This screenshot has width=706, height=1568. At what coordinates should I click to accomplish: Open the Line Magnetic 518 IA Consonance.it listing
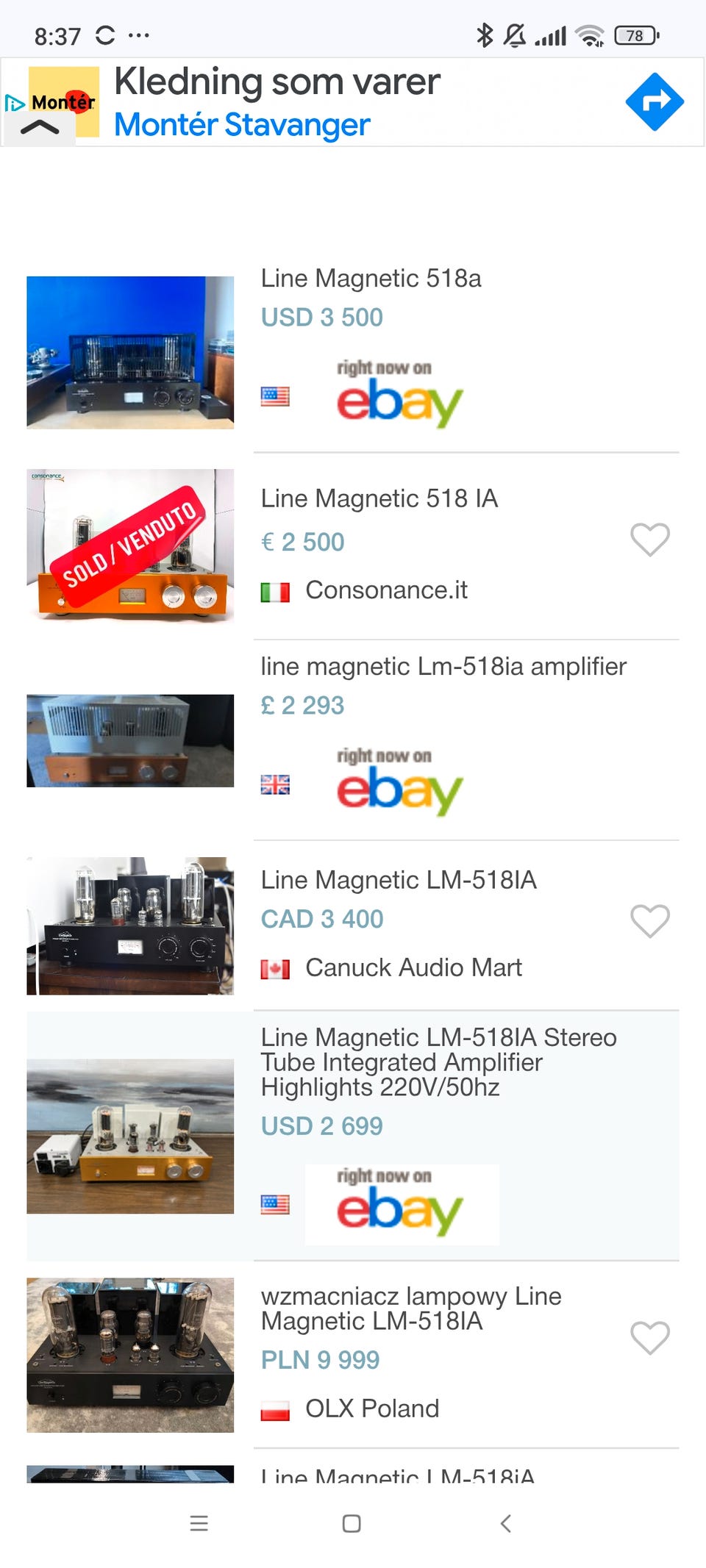point(379,499)
